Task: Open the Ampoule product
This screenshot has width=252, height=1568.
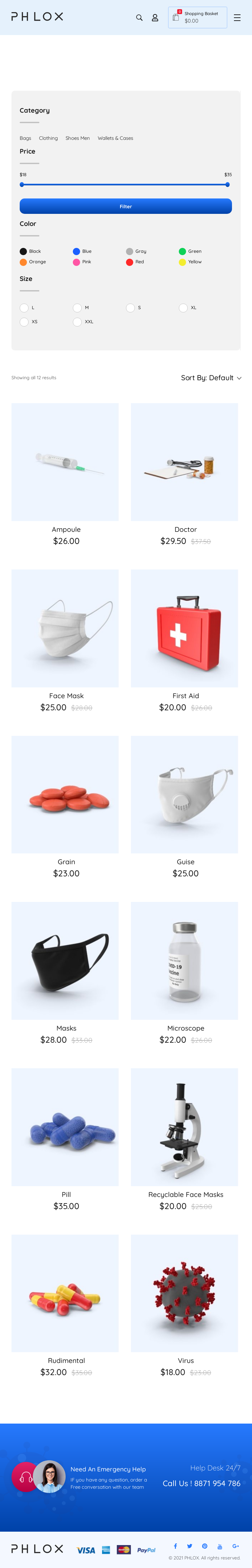Action: coord(65,462)
